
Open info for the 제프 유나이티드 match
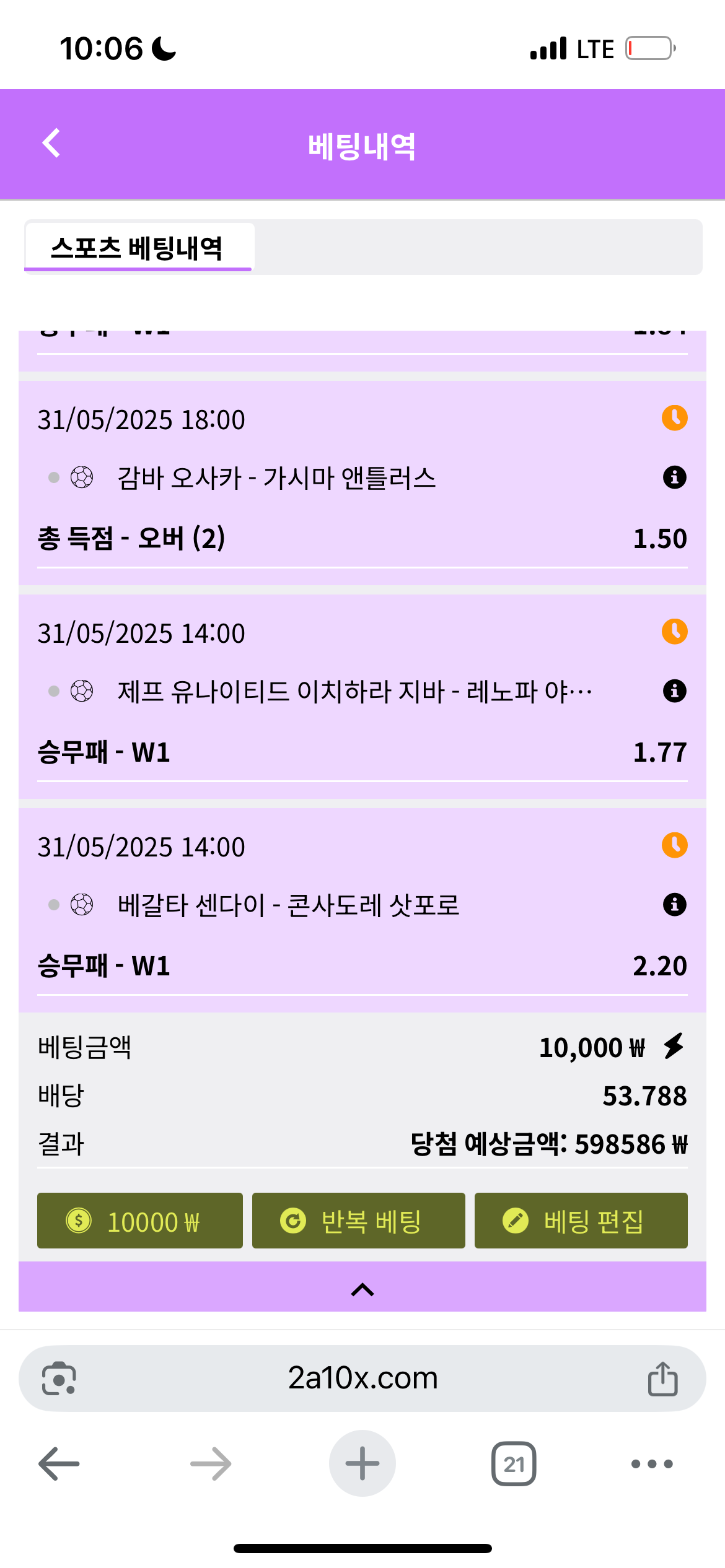click(x=674, y=691)
